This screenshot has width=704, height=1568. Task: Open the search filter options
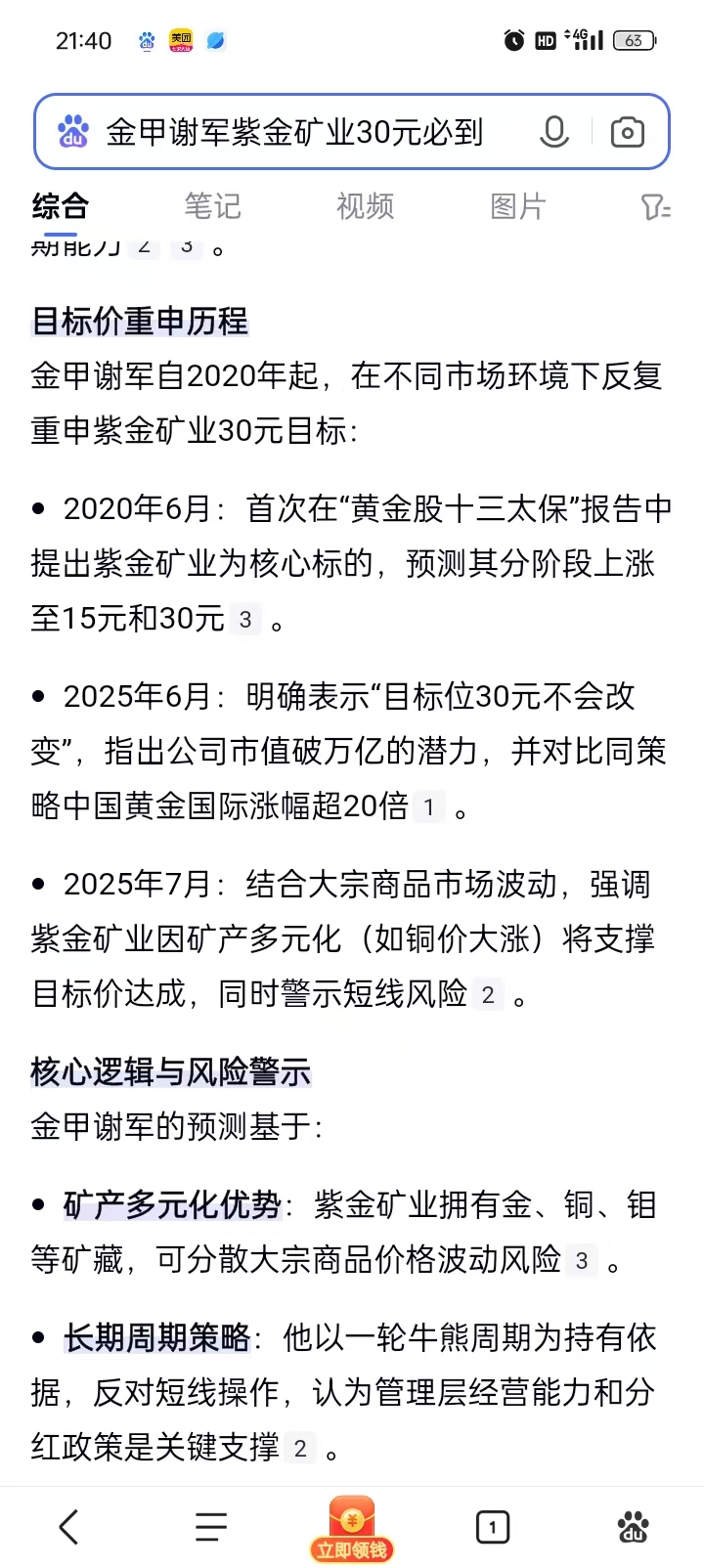(654, 206)
